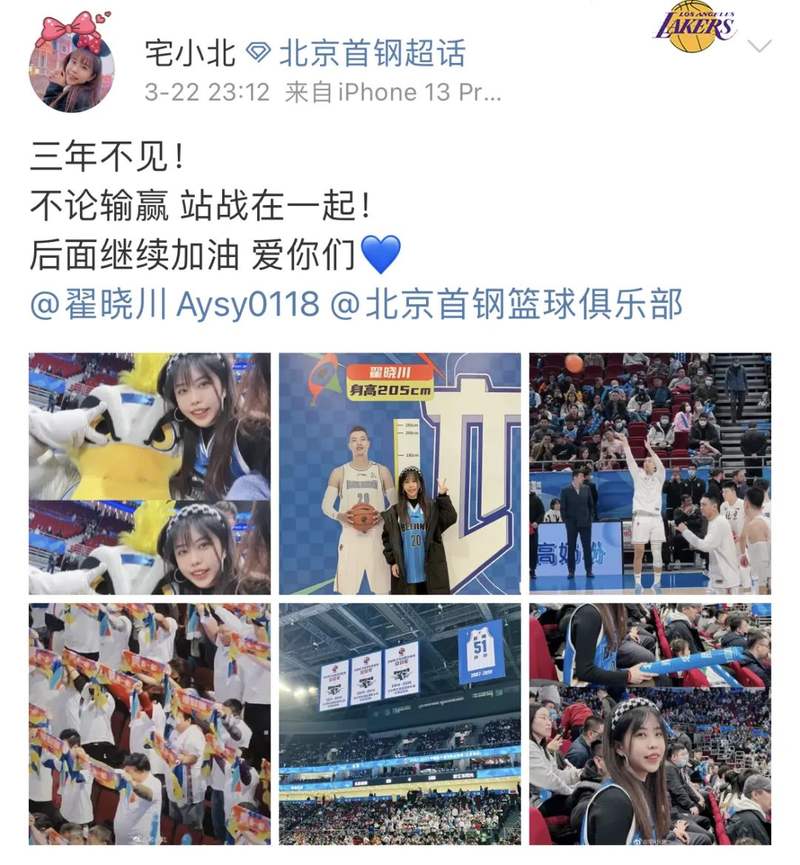View the mascot selfie photo
The width and height of the screenshot is (800, 865).
[149, 473]
